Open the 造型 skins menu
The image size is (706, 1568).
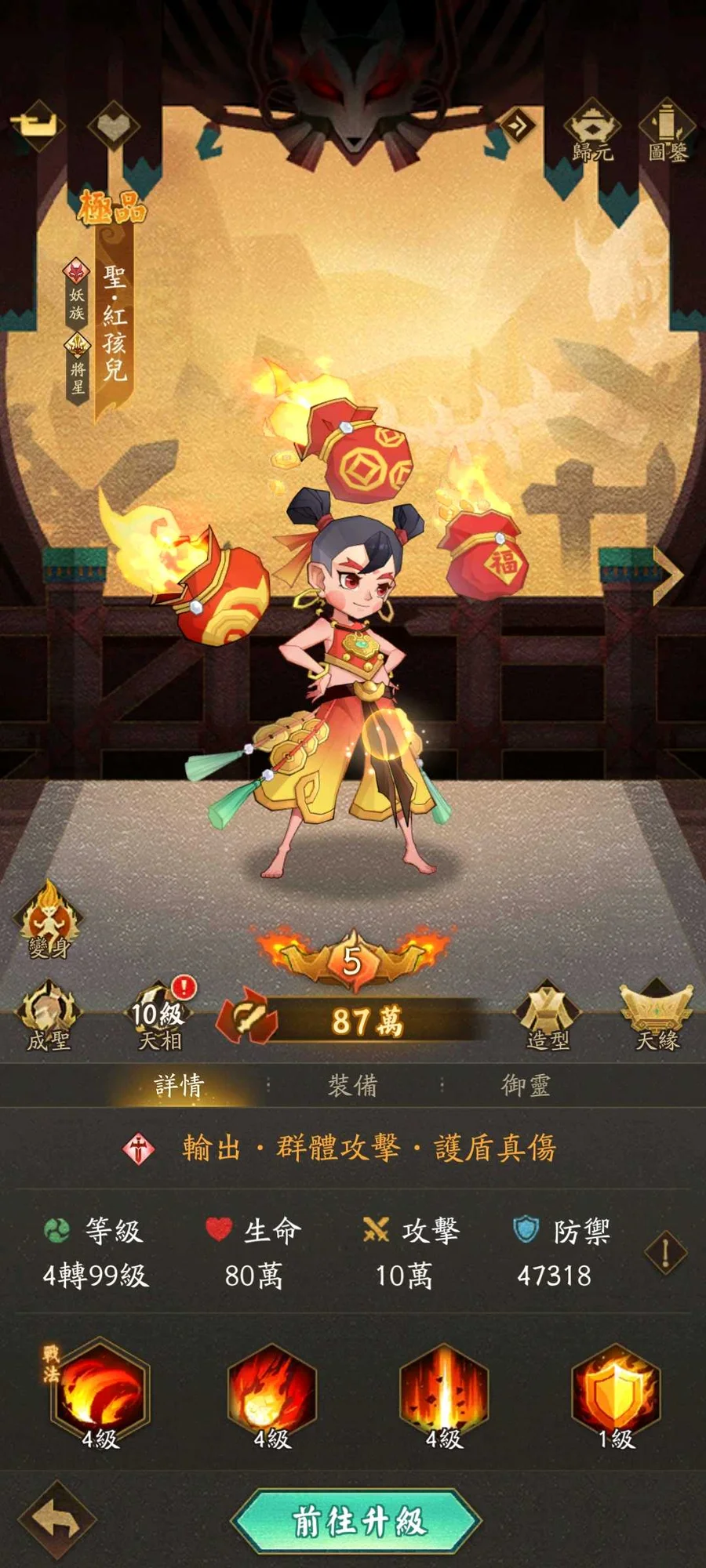pos(548,1016)
